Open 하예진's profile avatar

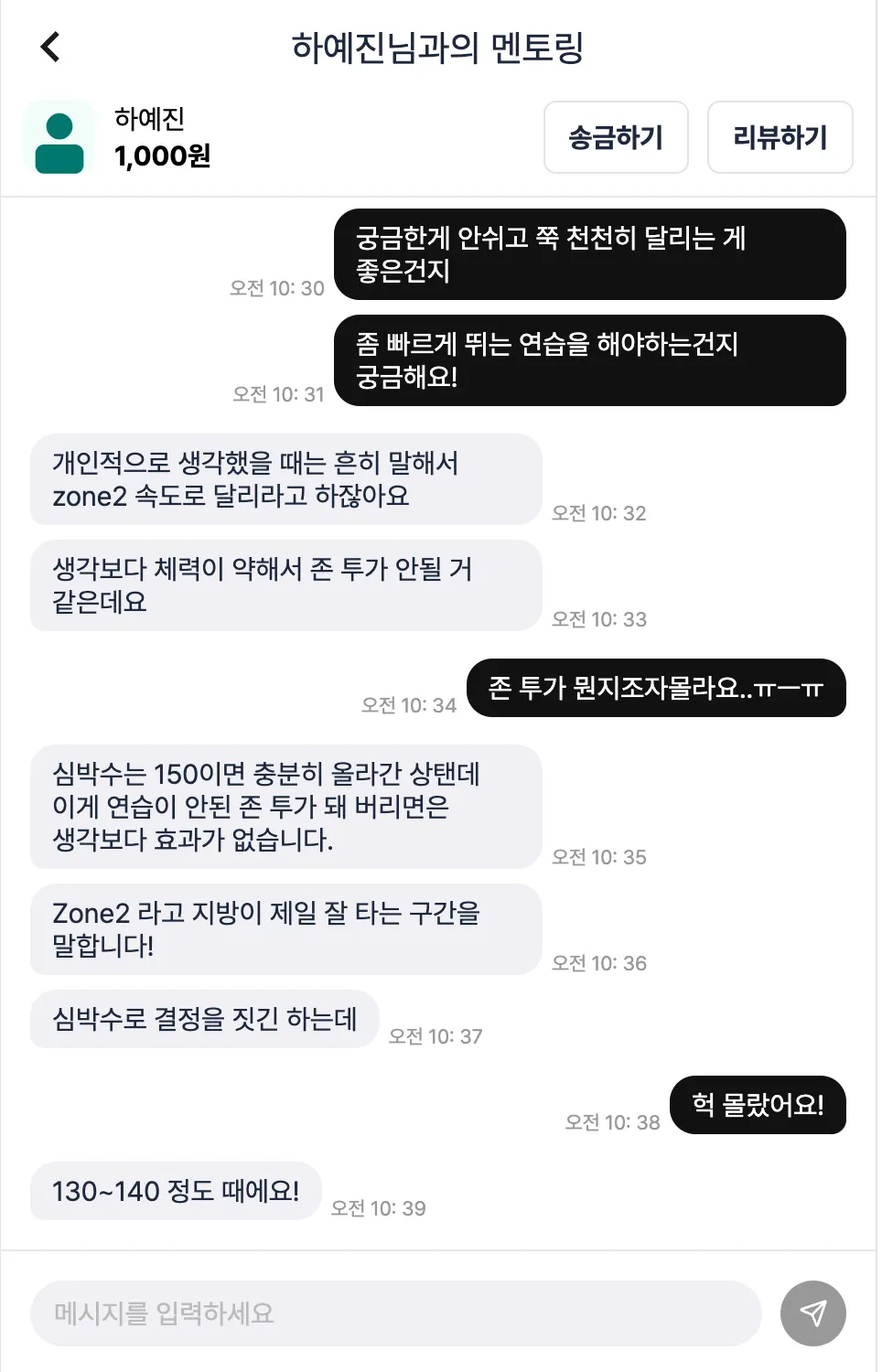[x=59, y=138]
